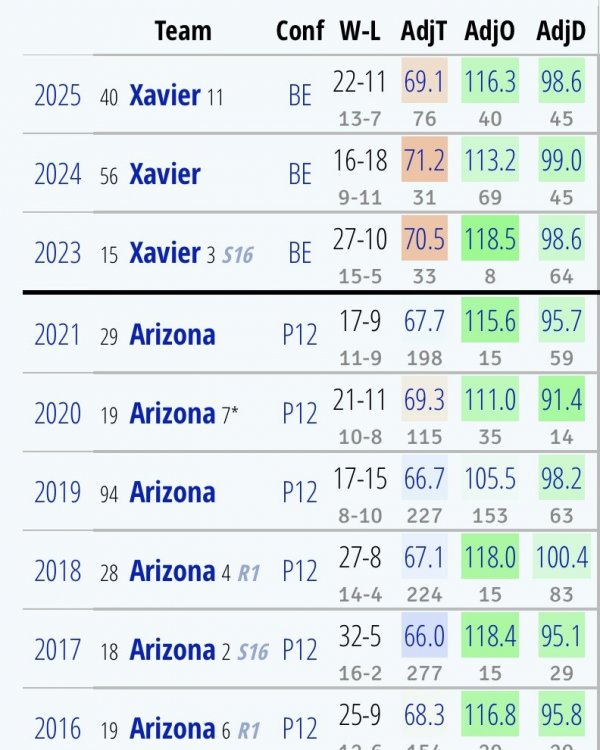Open Arizona team link in the 2016 row
Screen dimensions: 600x750
[172, 729]
